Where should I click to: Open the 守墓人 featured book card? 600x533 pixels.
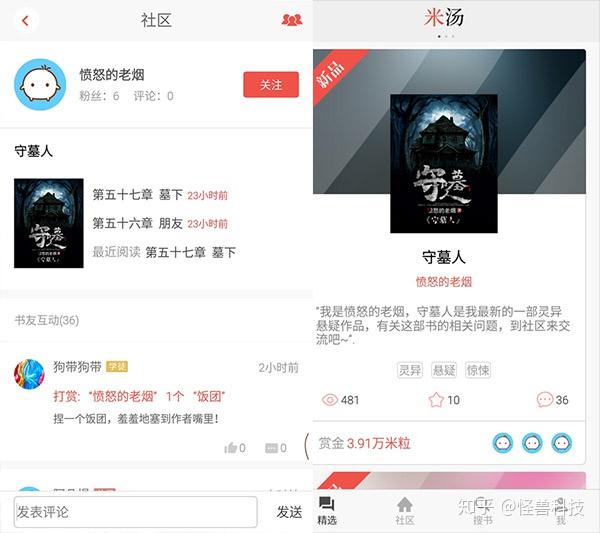(449, 235)
